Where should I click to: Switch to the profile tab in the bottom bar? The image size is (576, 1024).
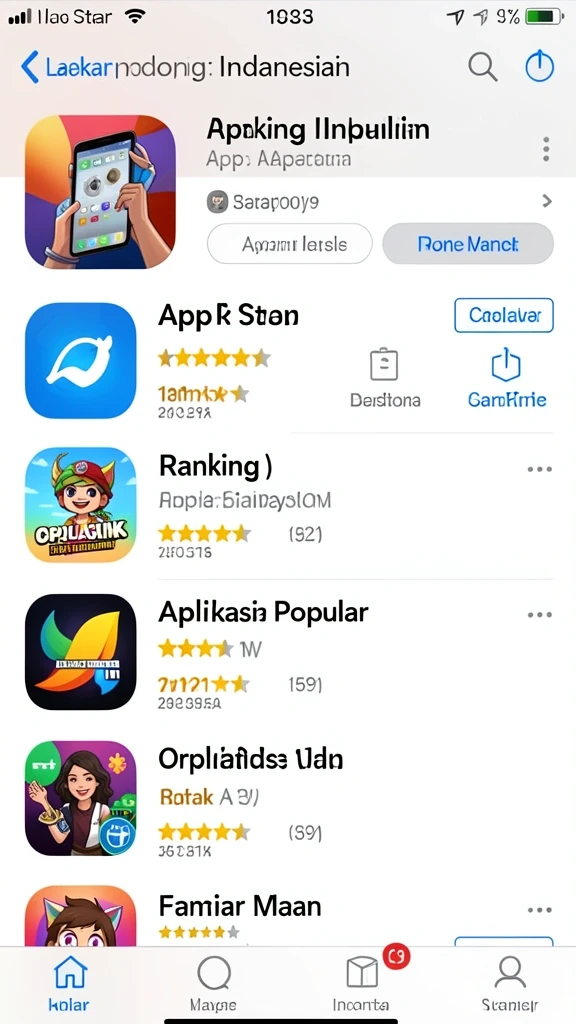[509, 983]
